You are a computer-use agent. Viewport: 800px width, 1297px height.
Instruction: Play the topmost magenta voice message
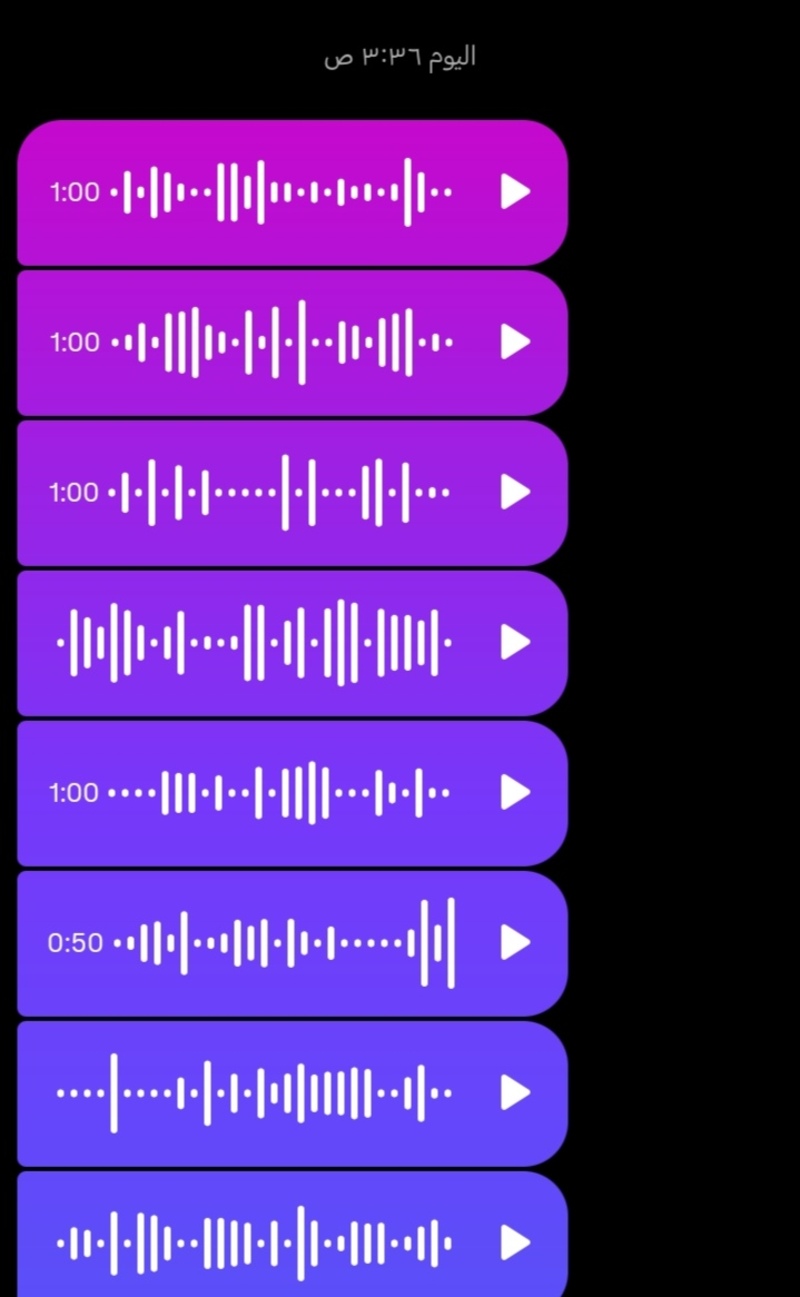[x=515, y=192]
